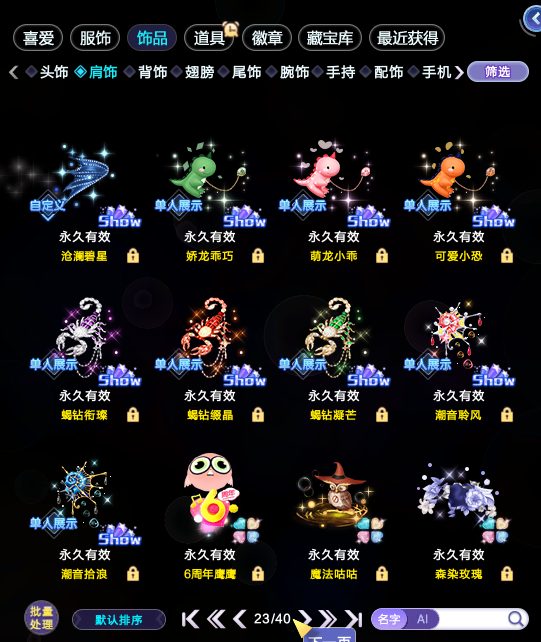This screenshot has height=642, width=541.
Task: Tap the 筛选 filter button
Action: (498, 72)
